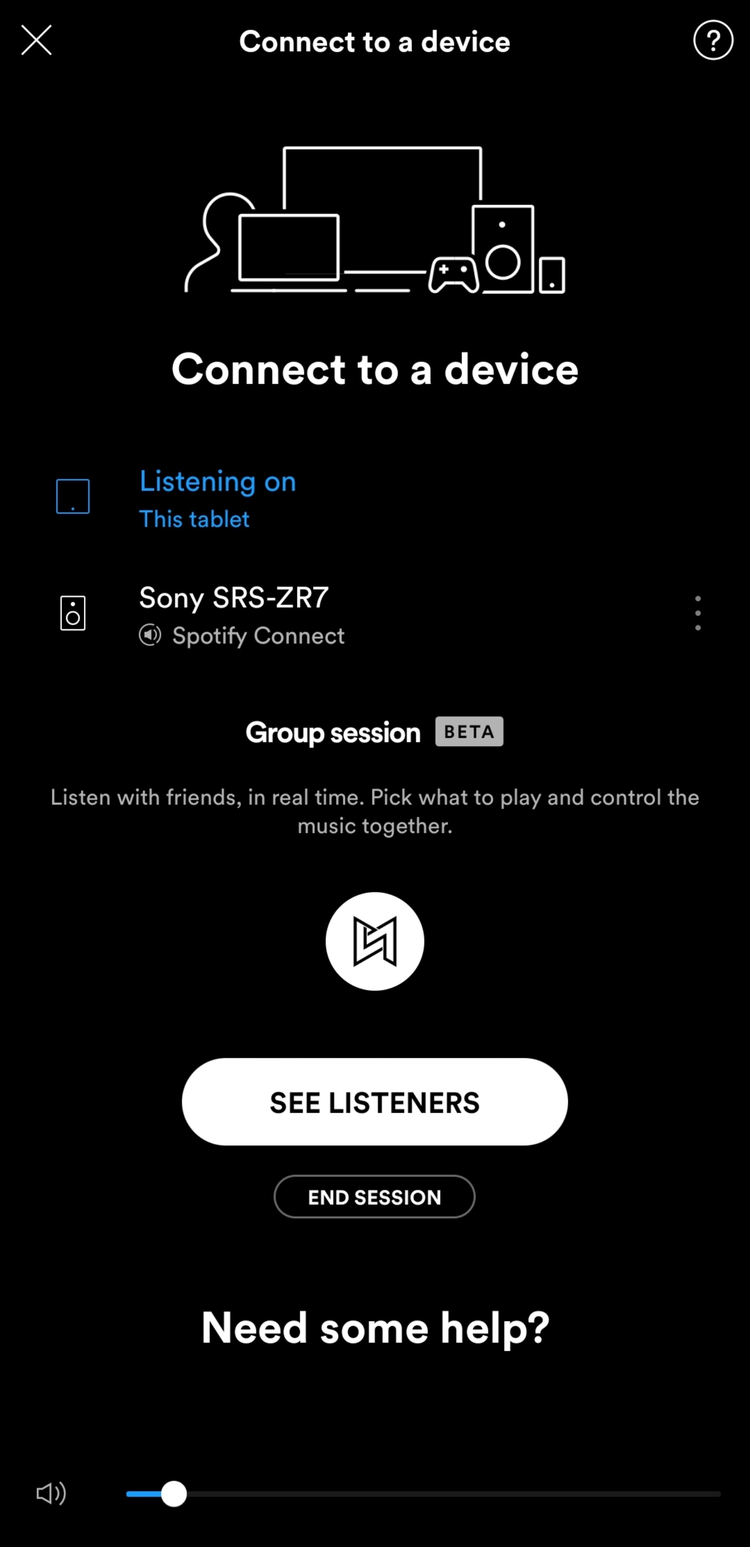Tap the circular group session code icon
Image resolution: width=750 pixels, height=1547 pixels.
tap(374, 941)
